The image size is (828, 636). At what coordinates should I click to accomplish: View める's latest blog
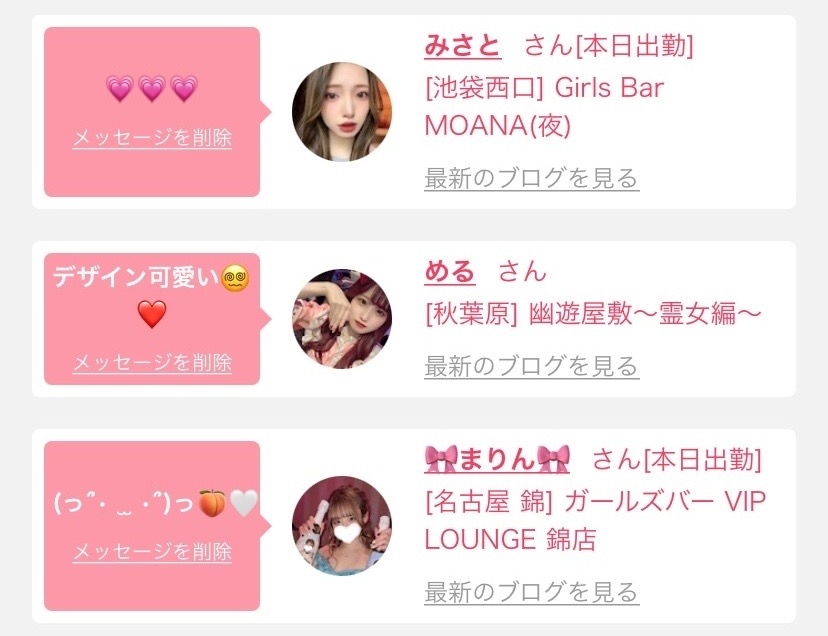click(x=531, y=366)
